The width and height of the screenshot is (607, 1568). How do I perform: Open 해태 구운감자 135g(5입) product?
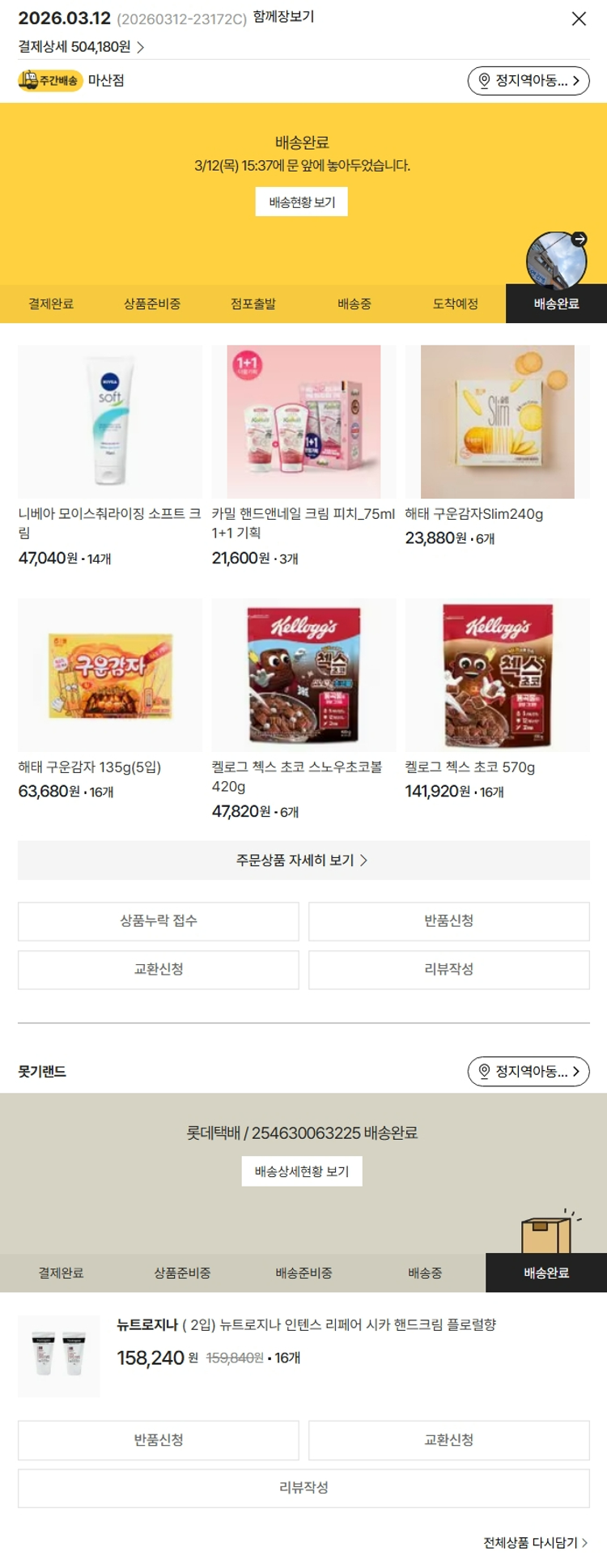pyautogui.click(x=110, y=675)
